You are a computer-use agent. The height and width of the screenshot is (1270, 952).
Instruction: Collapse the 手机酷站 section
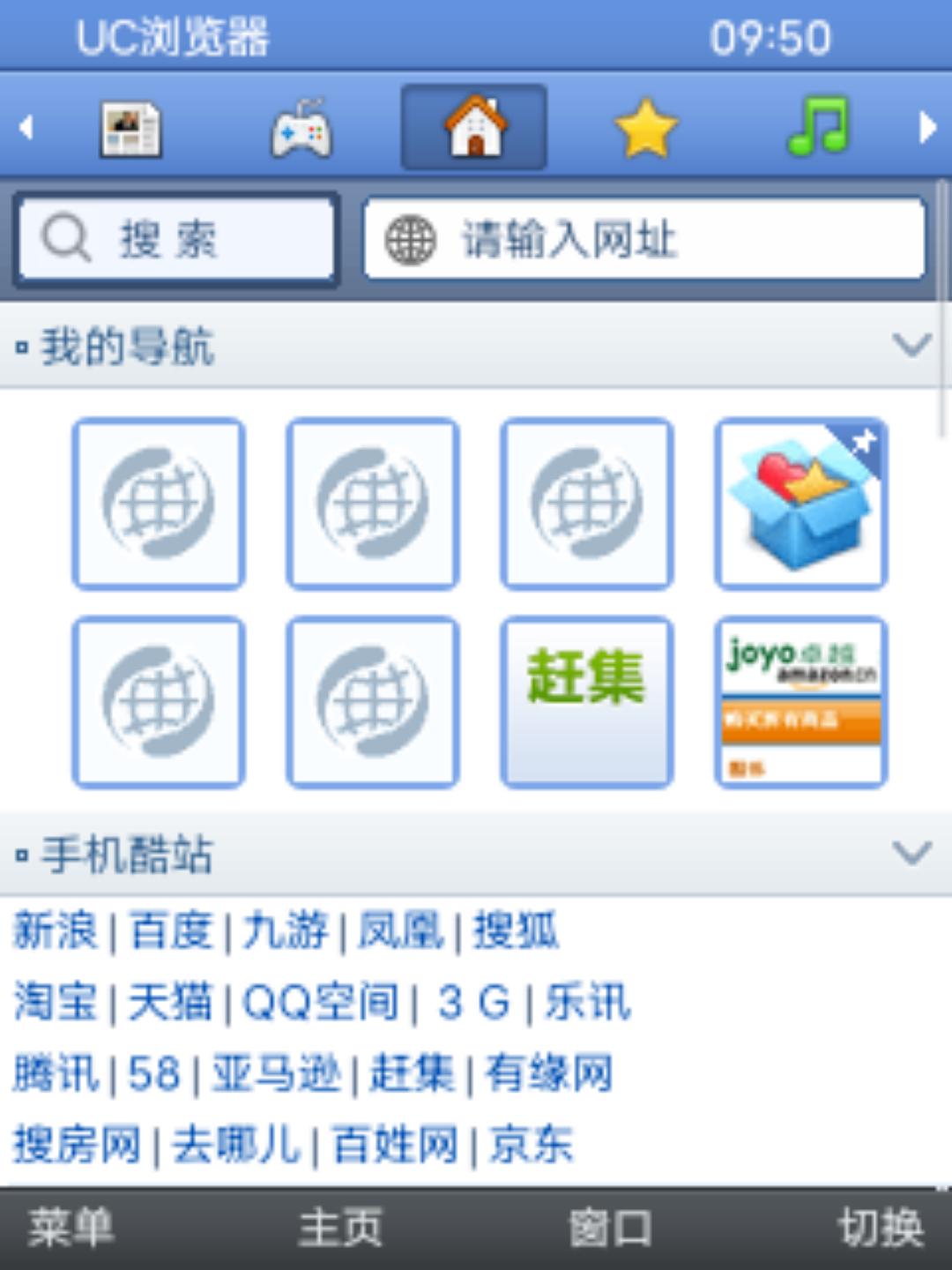(911, 853)
